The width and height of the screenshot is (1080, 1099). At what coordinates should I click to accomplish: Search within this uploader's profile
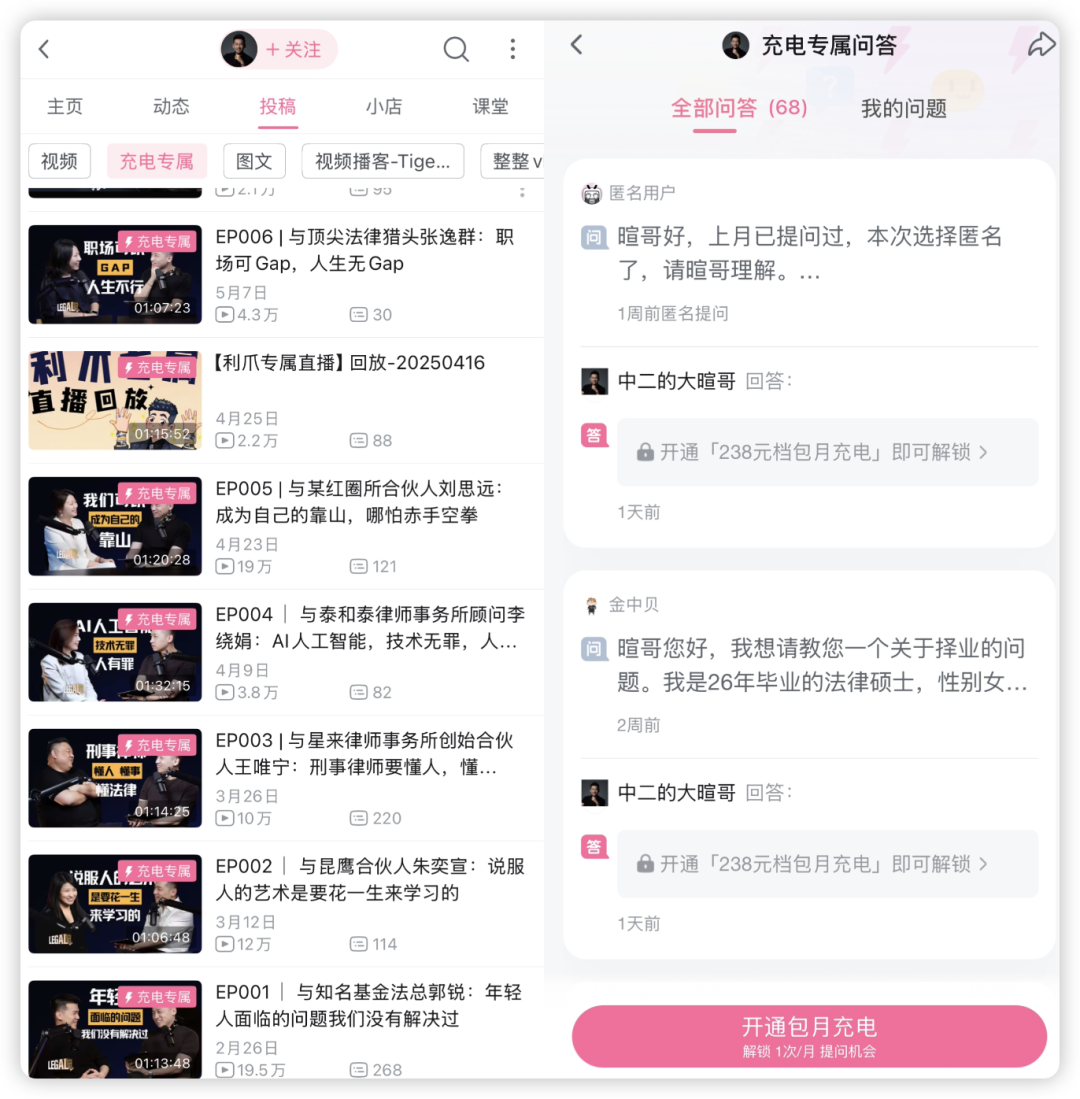coord(456,49)
